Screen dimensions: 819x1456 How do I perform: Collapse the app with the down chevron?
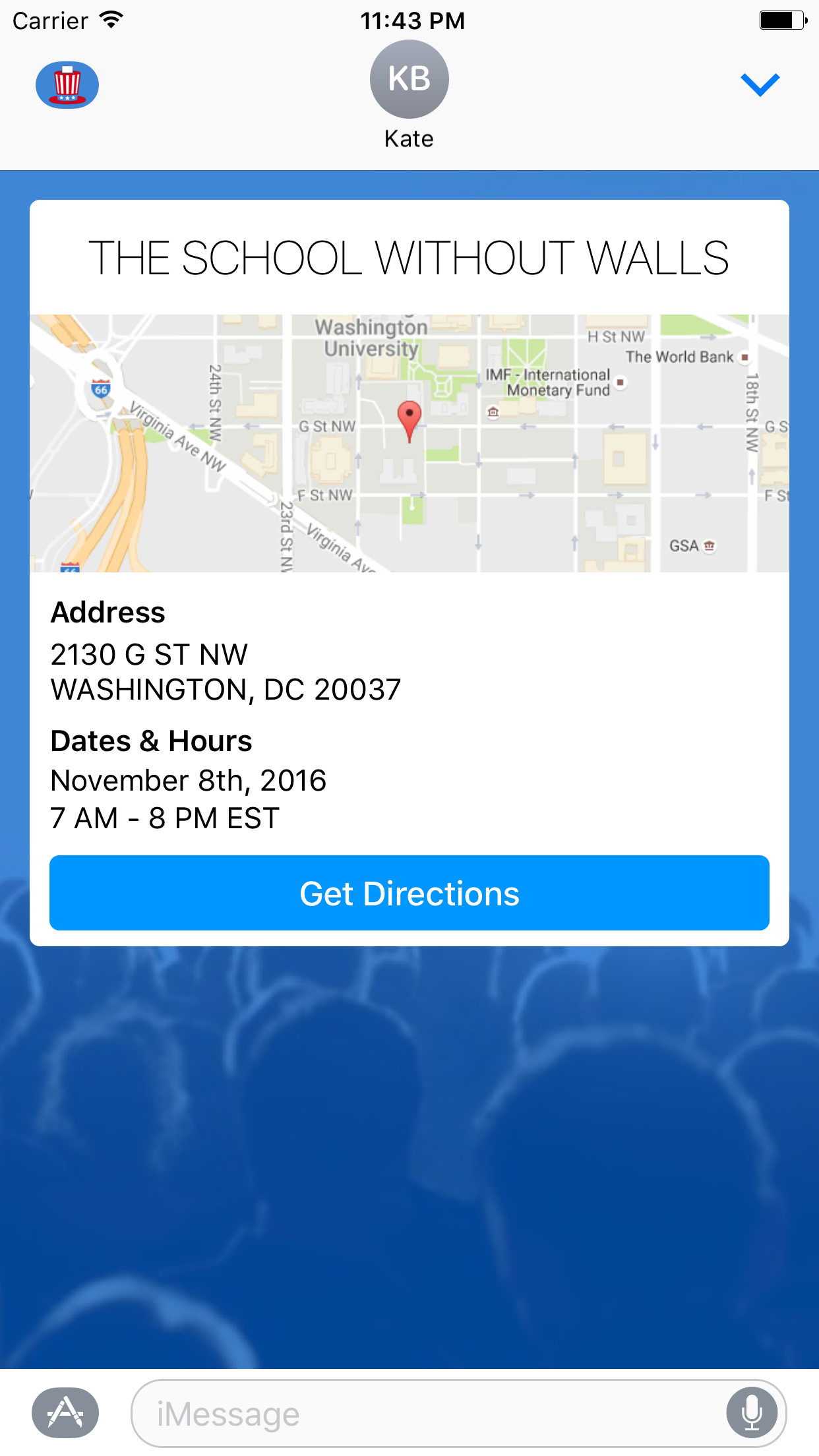pyautogui.click(x=760, y=84)
